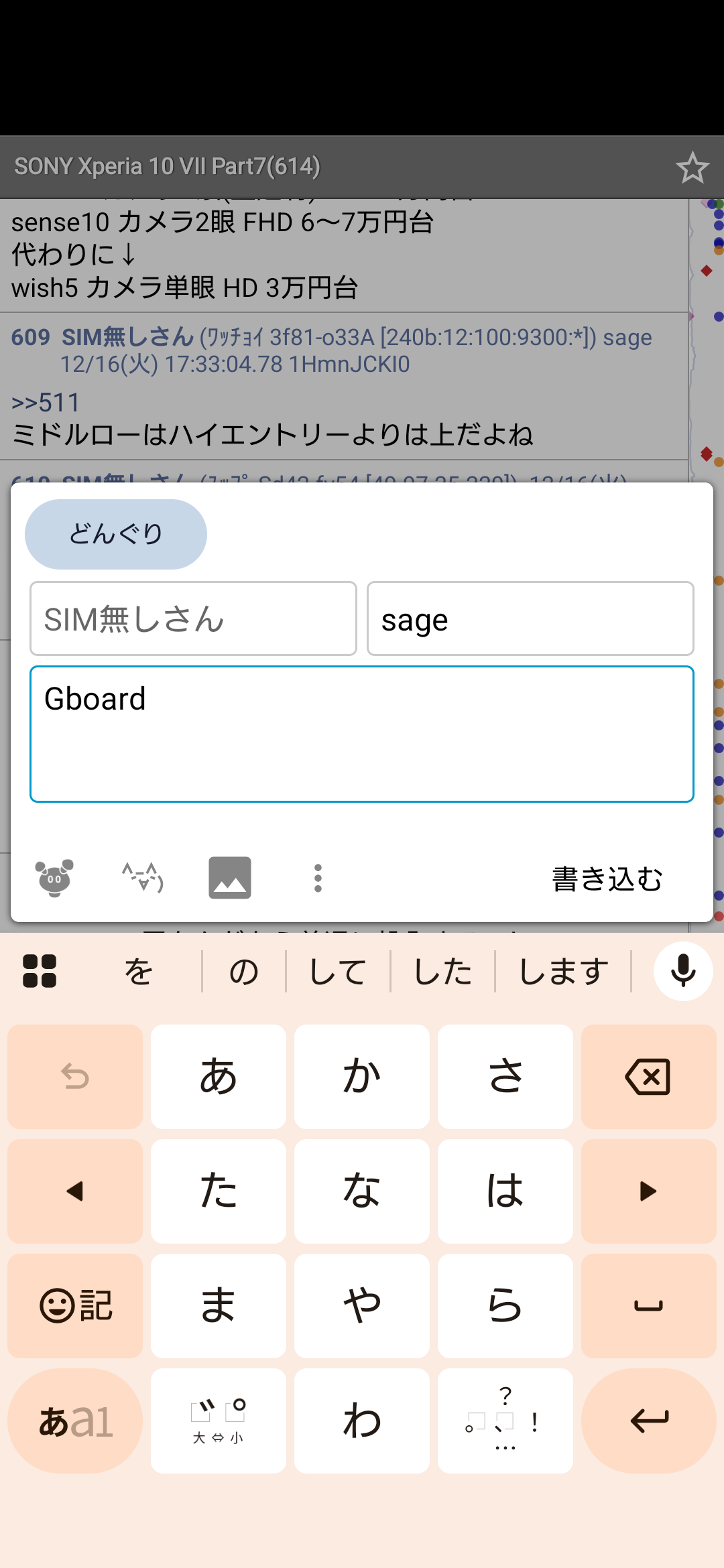Open post anchor link >>511
Screen dimensions: 724x1568
coord(46,403)
